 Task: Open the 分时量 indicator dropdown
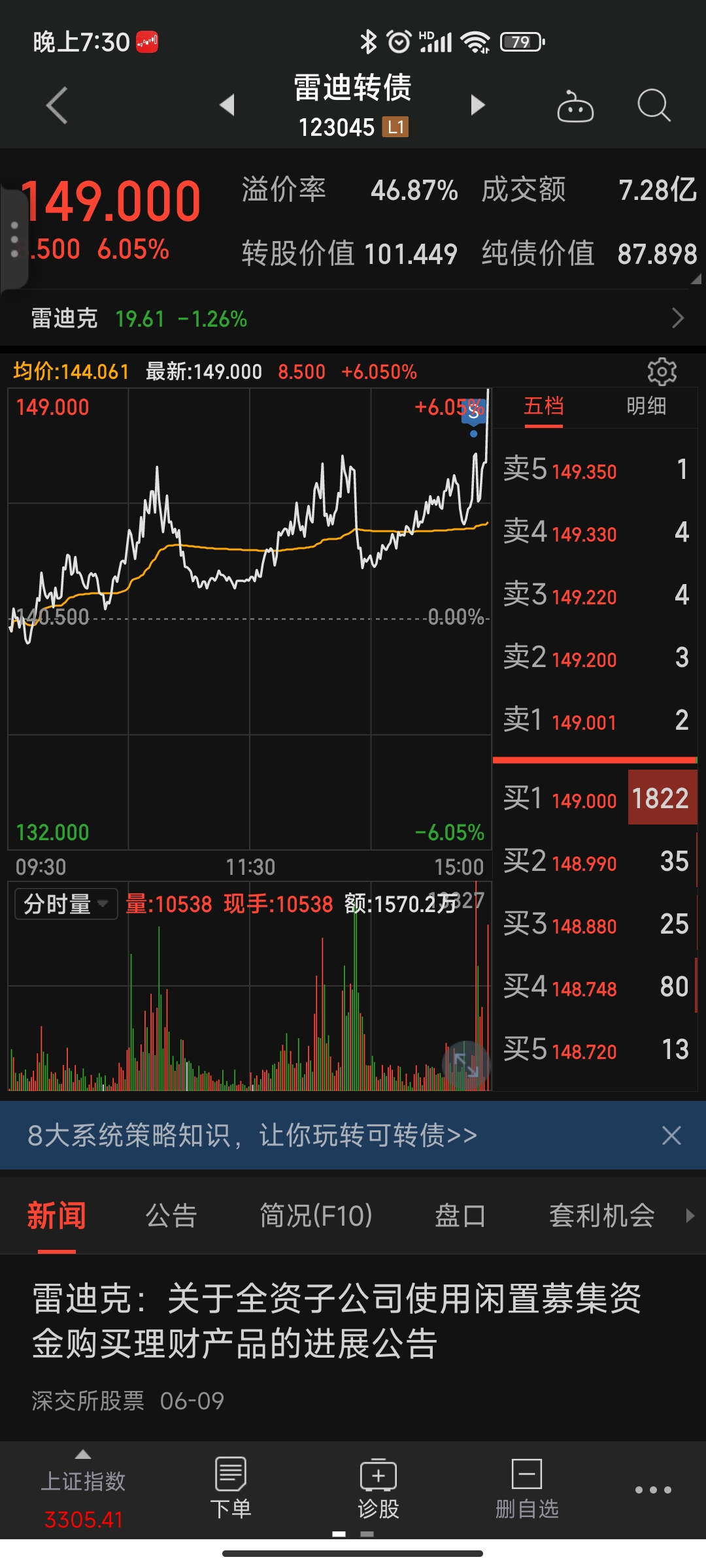[66, 904]
